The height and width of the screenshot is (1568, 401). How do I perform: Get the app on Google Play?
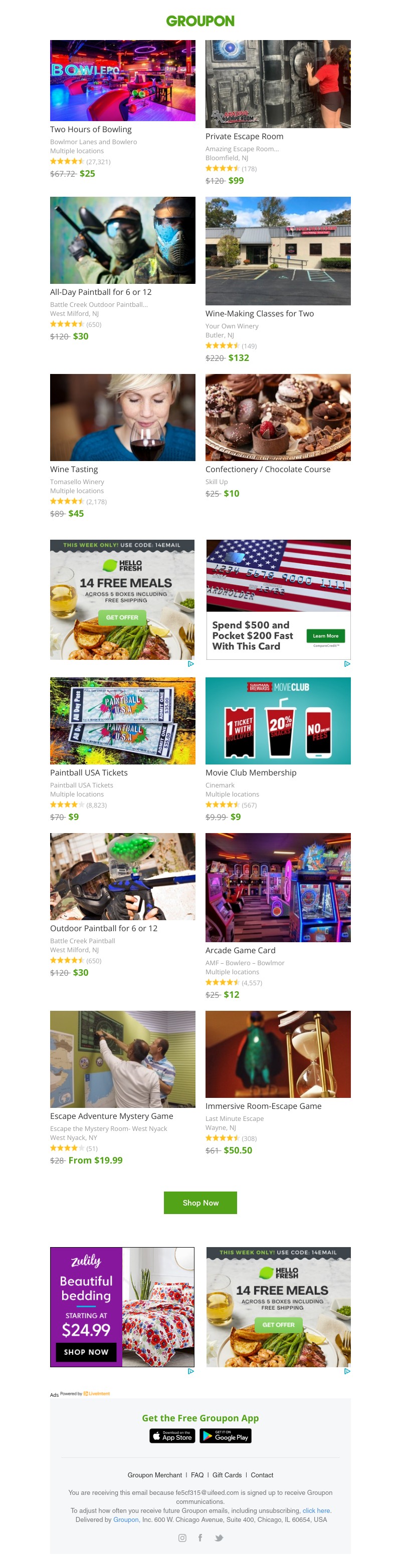click(x=226, y=1436)
